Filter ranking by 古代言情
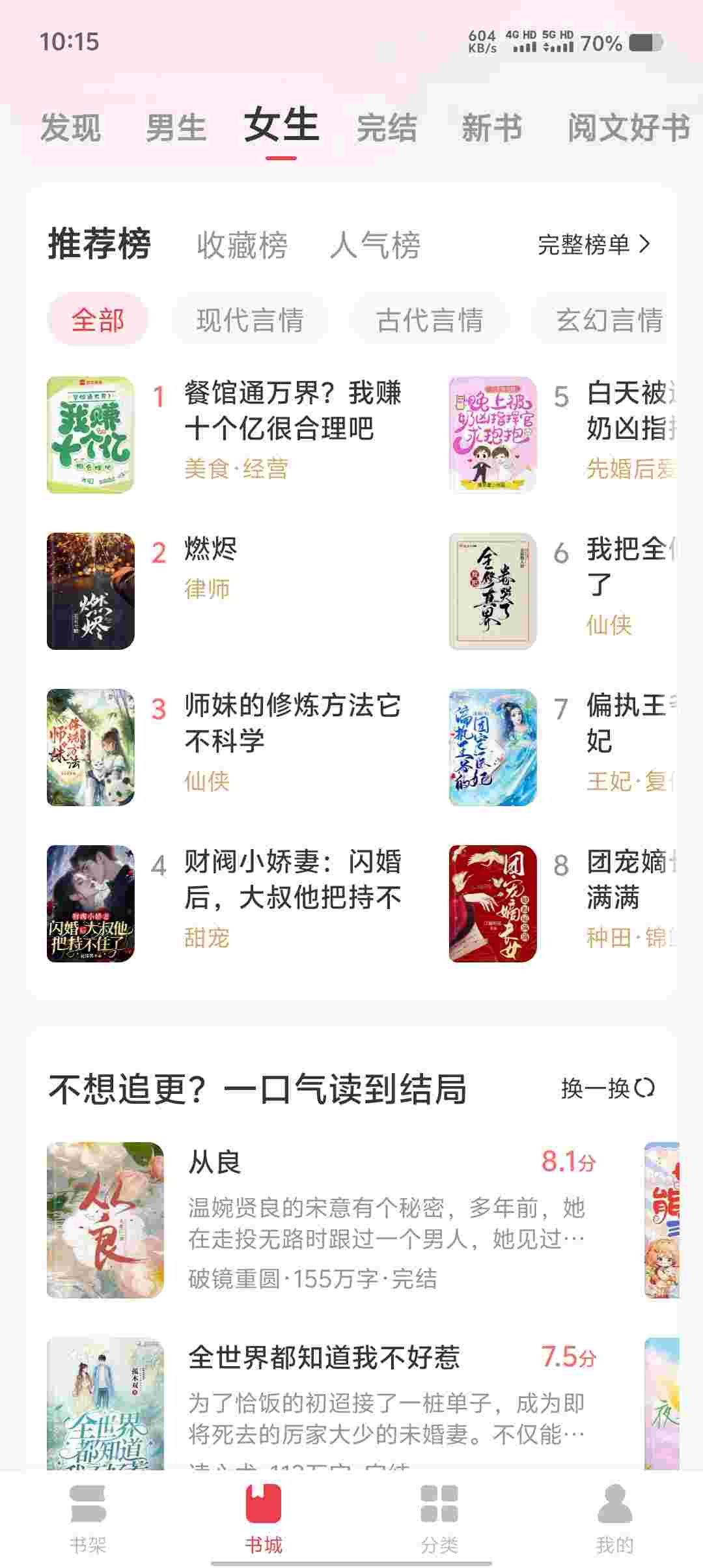This screenshot has width=703, height=1568. (430, 320)
